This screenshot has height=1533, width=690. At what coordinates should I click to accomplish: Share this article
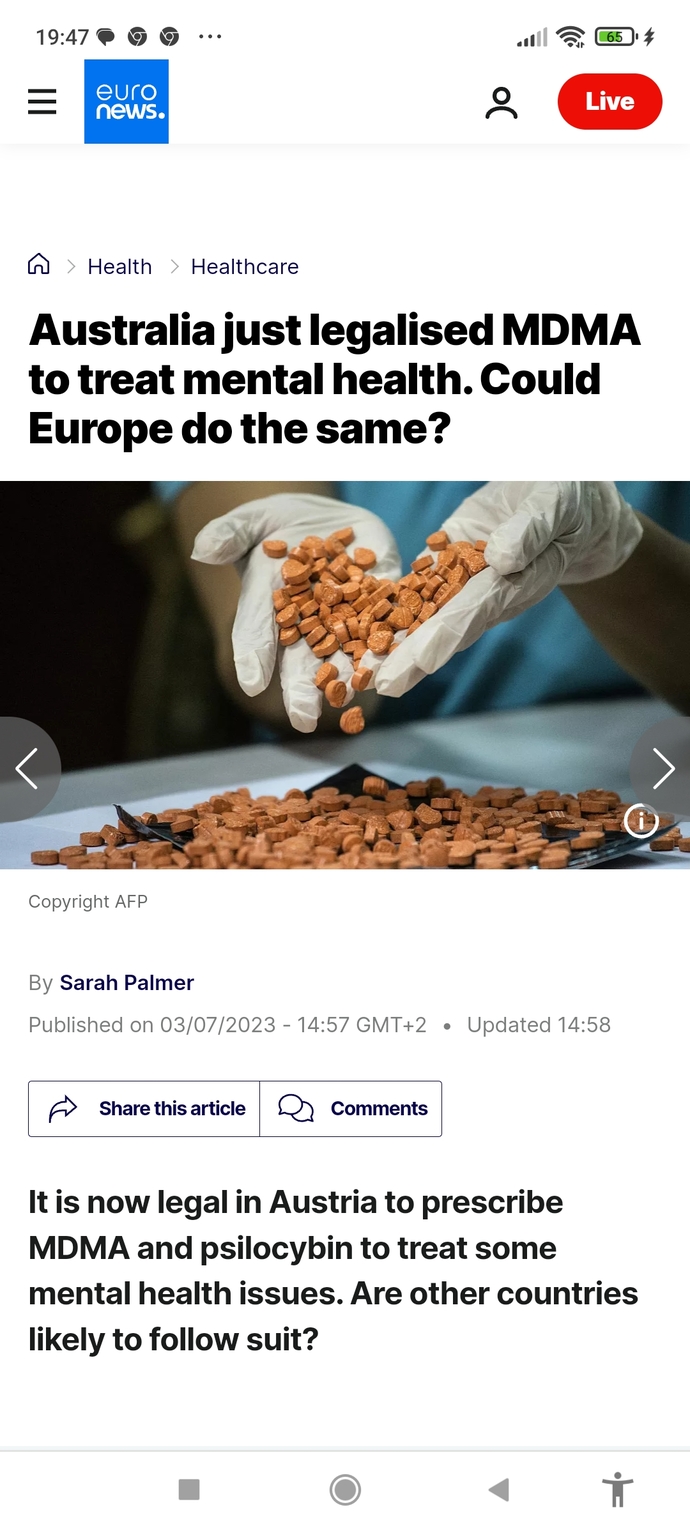(x=144, y=1108)
